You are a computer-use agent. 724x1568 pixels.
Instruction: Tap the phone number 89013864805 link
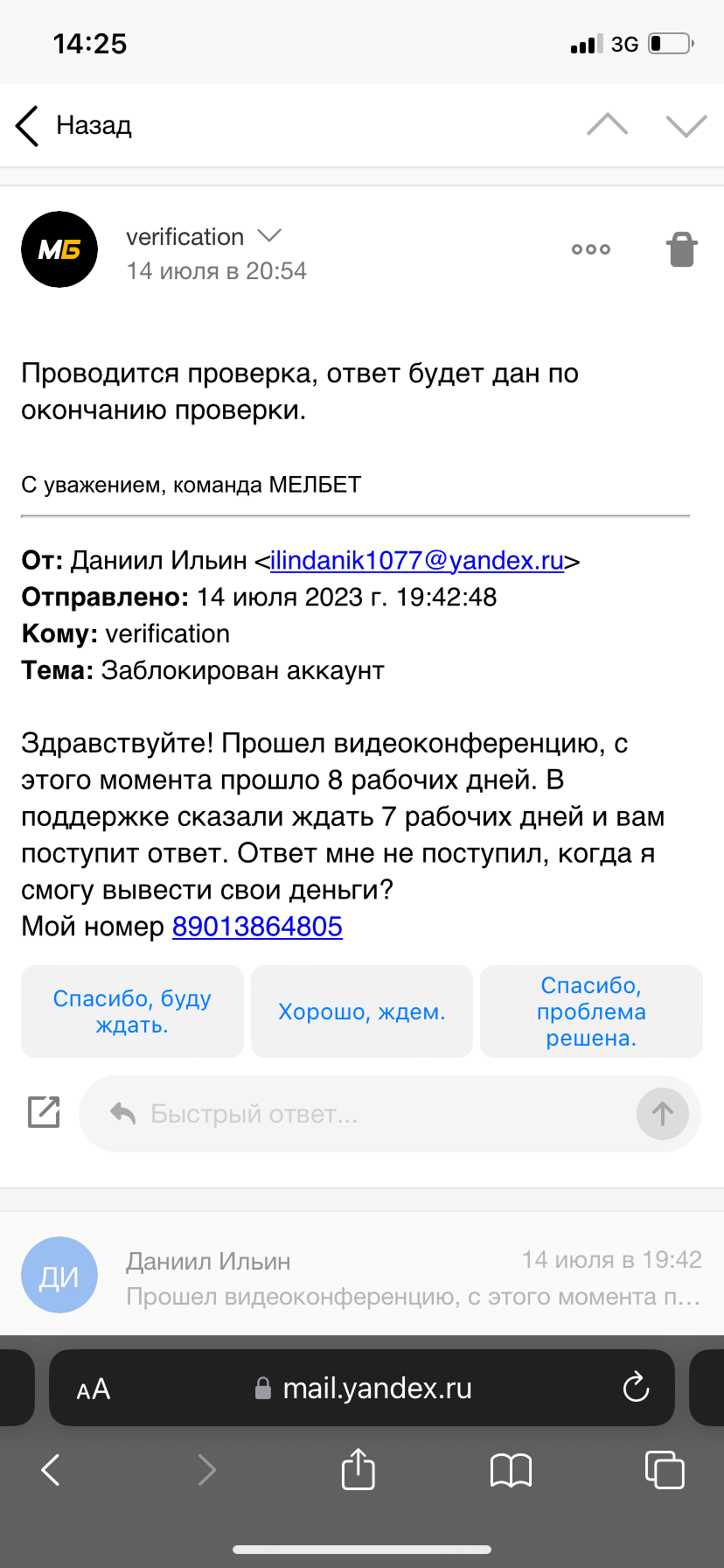click(x=257, y=927)
